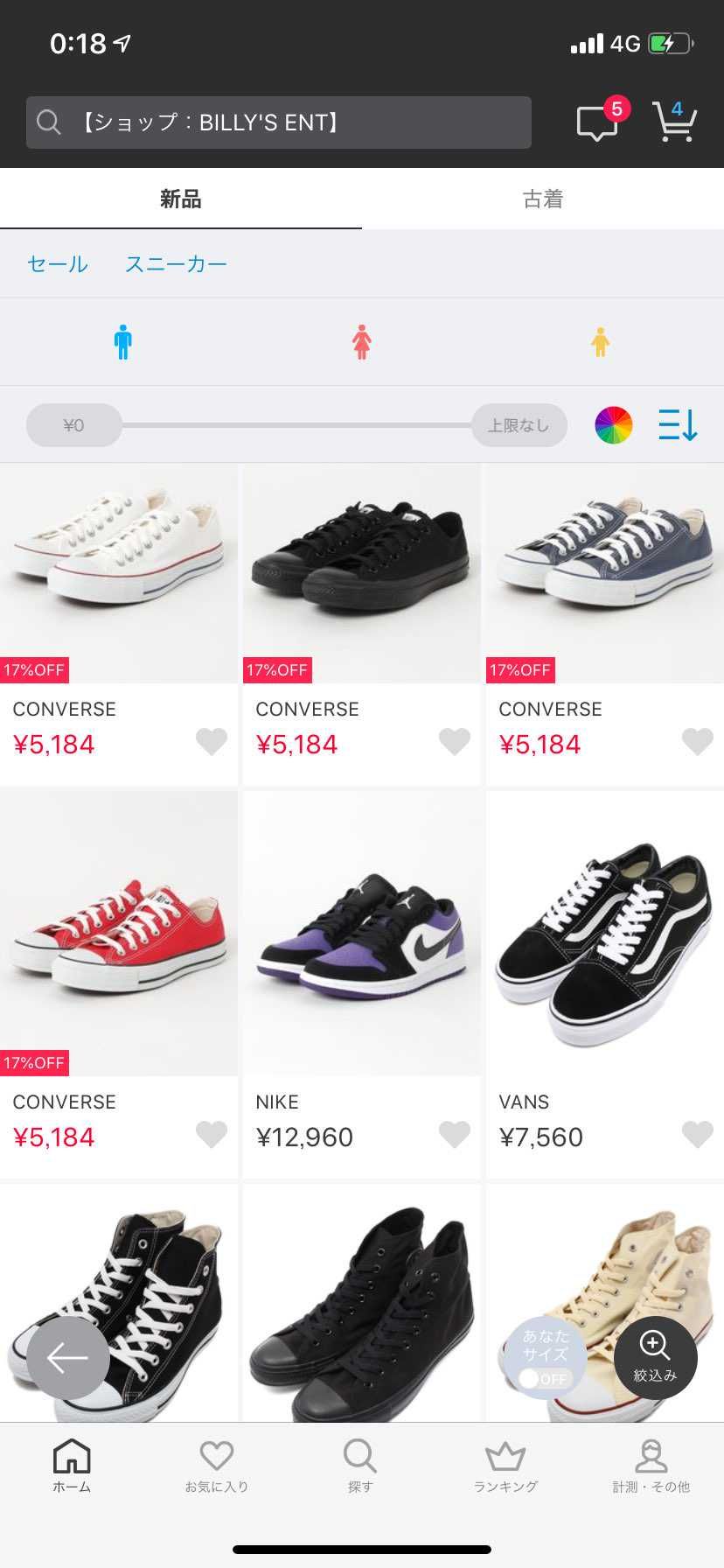The image size is (724, 1568).
Task: Open the sort order options
Action: click(x=678, y=425)
